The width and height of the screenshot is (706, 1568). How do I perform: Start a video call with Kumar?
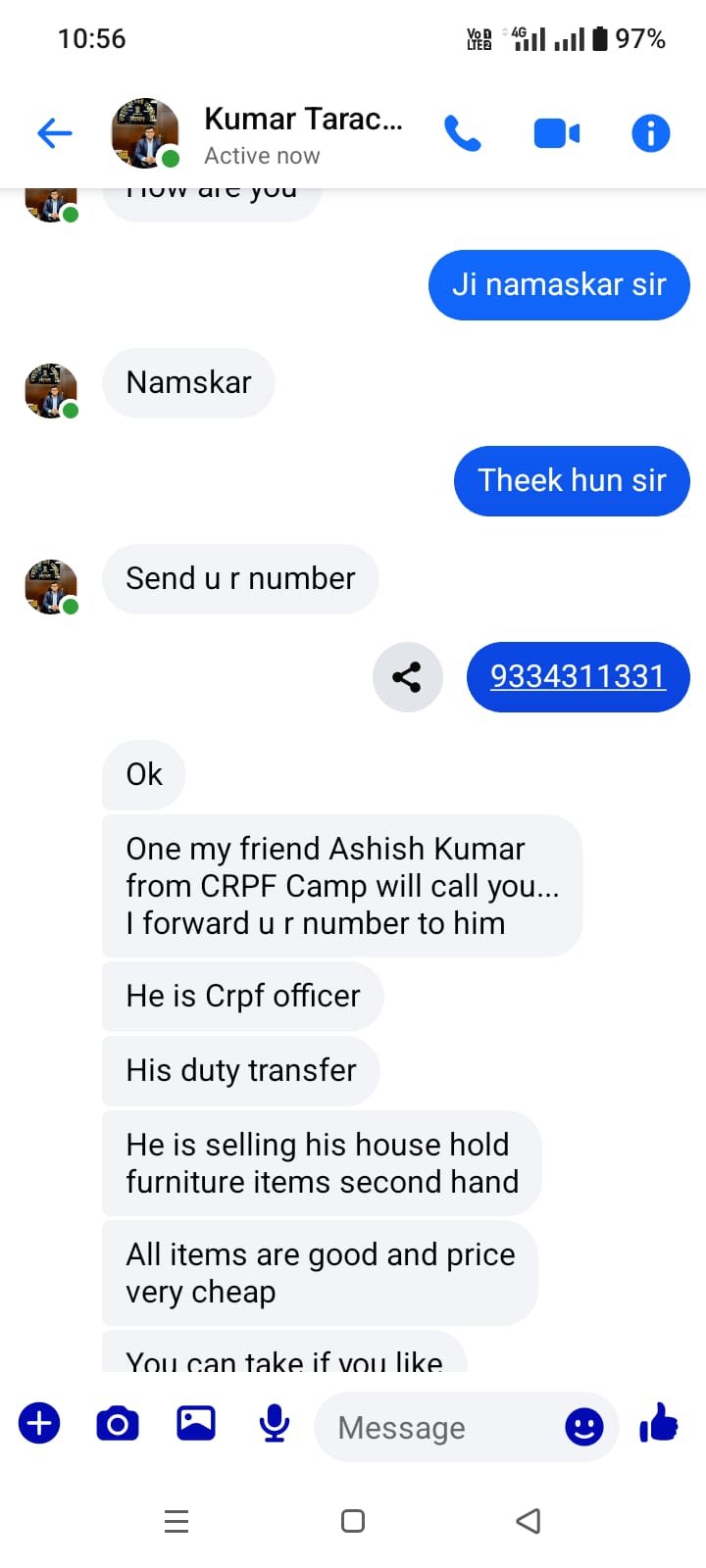coord(556,133)
